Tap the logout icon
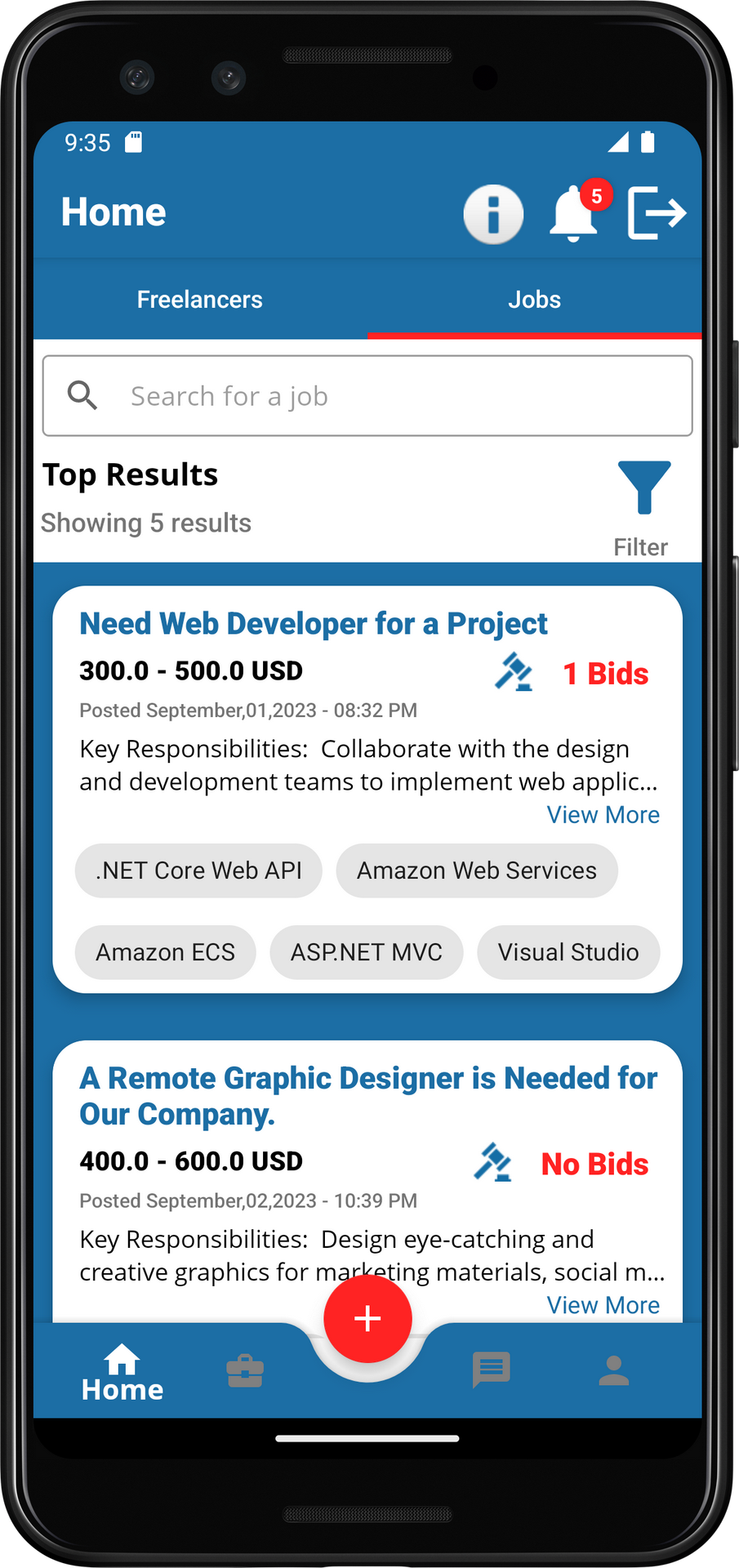 point(656,213)
